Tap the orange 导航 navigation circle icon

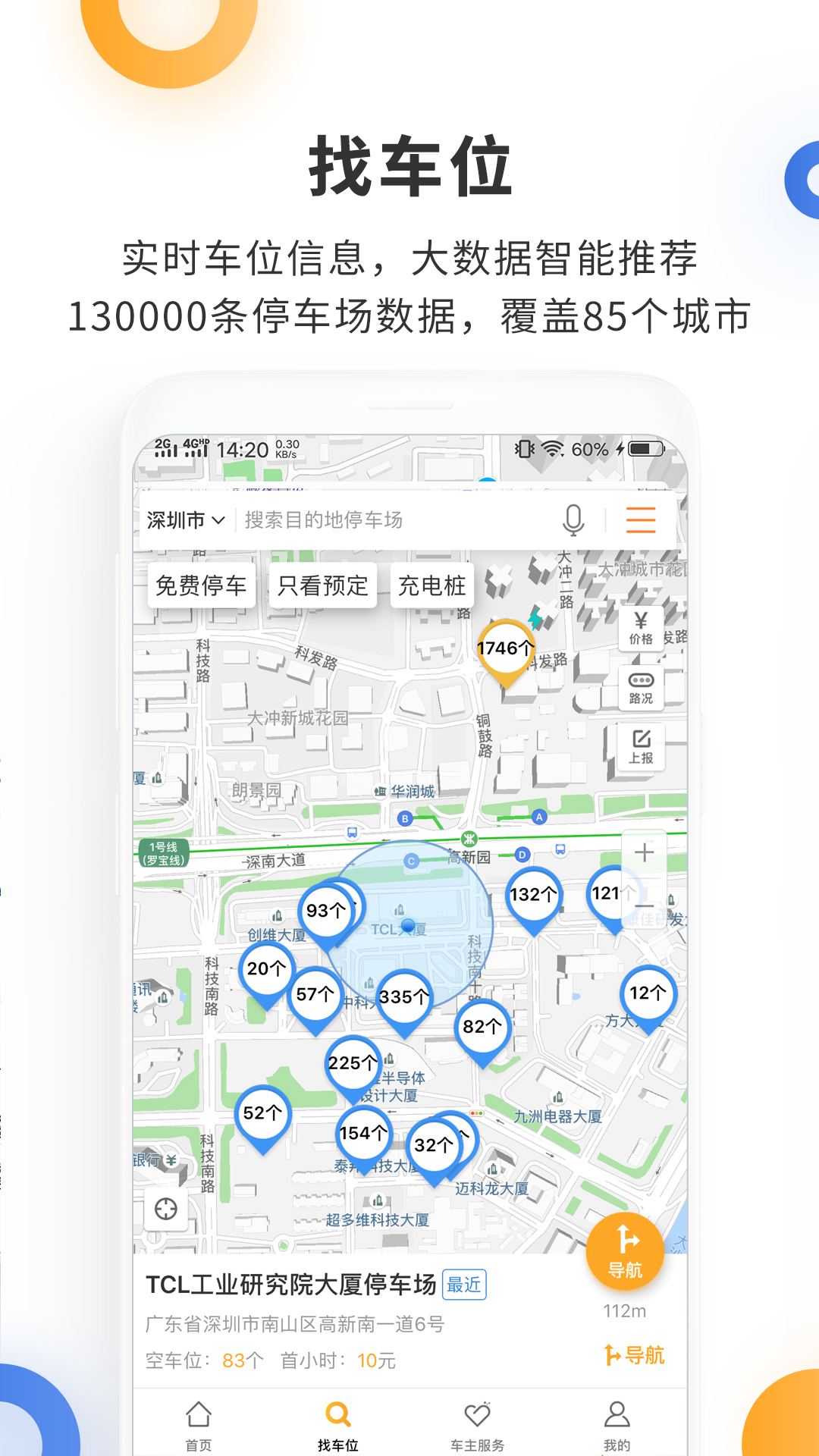tap(626, 1252)
